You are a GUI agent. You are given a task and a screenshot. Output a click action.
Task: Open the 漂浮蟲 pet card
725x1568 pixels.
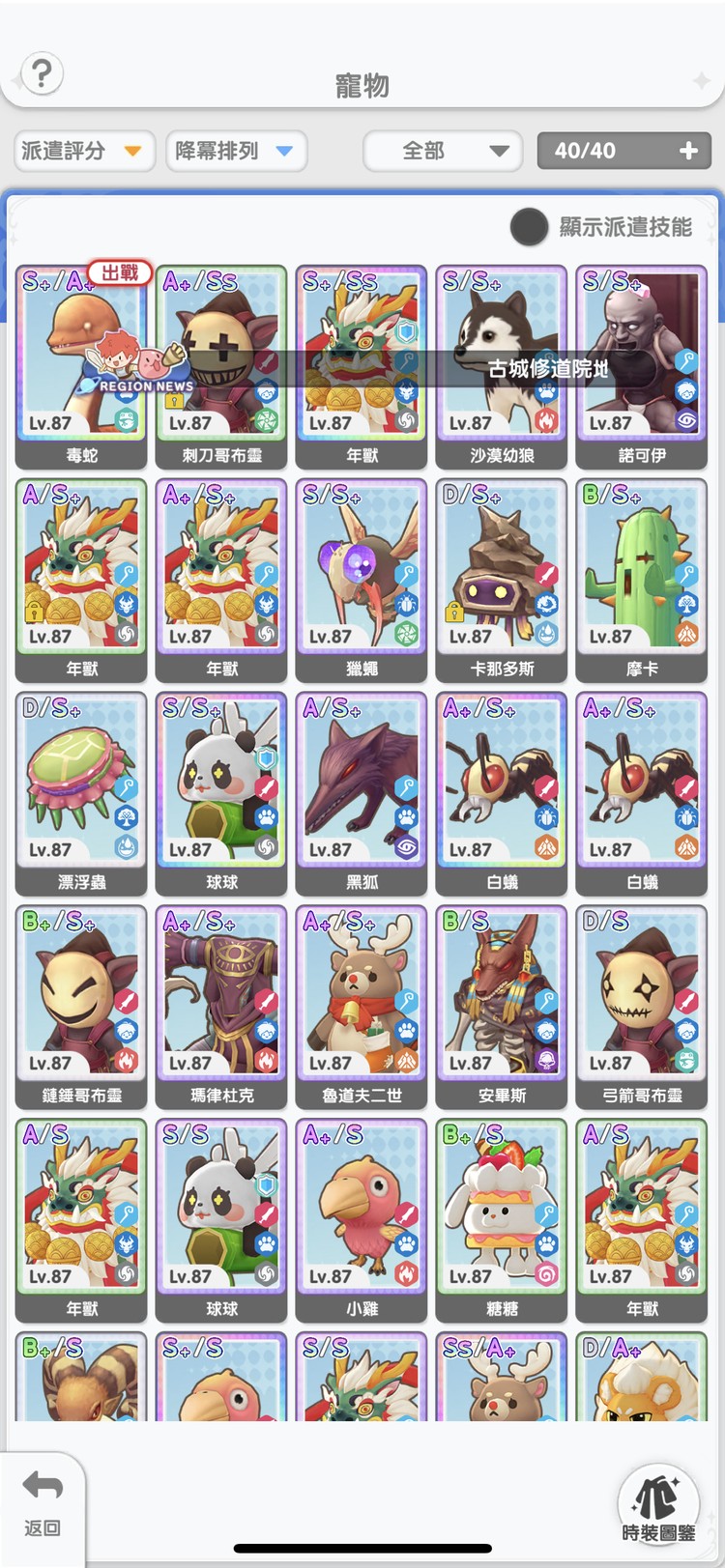(x=81, y=791)
